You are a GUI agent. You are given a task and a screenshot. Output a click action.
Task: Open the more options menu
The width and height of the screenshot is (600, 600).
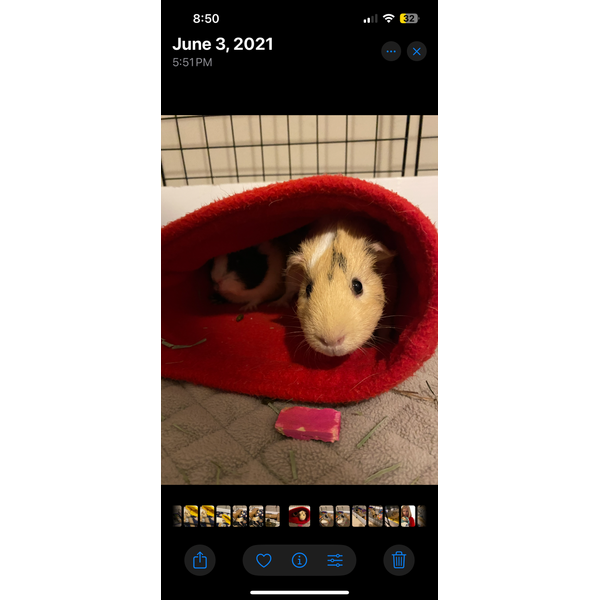point(391,51)
